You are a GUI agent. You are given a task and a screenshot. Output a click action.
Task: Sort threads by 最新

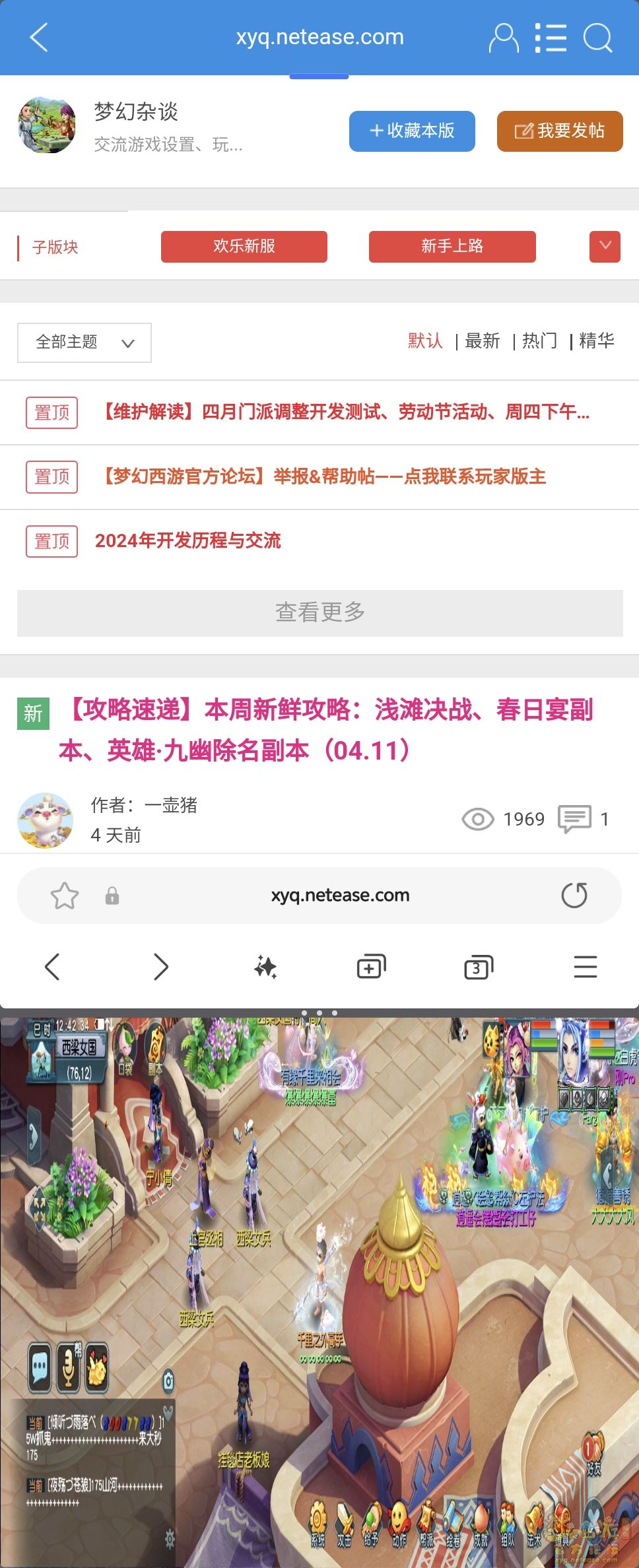(483, 341)
